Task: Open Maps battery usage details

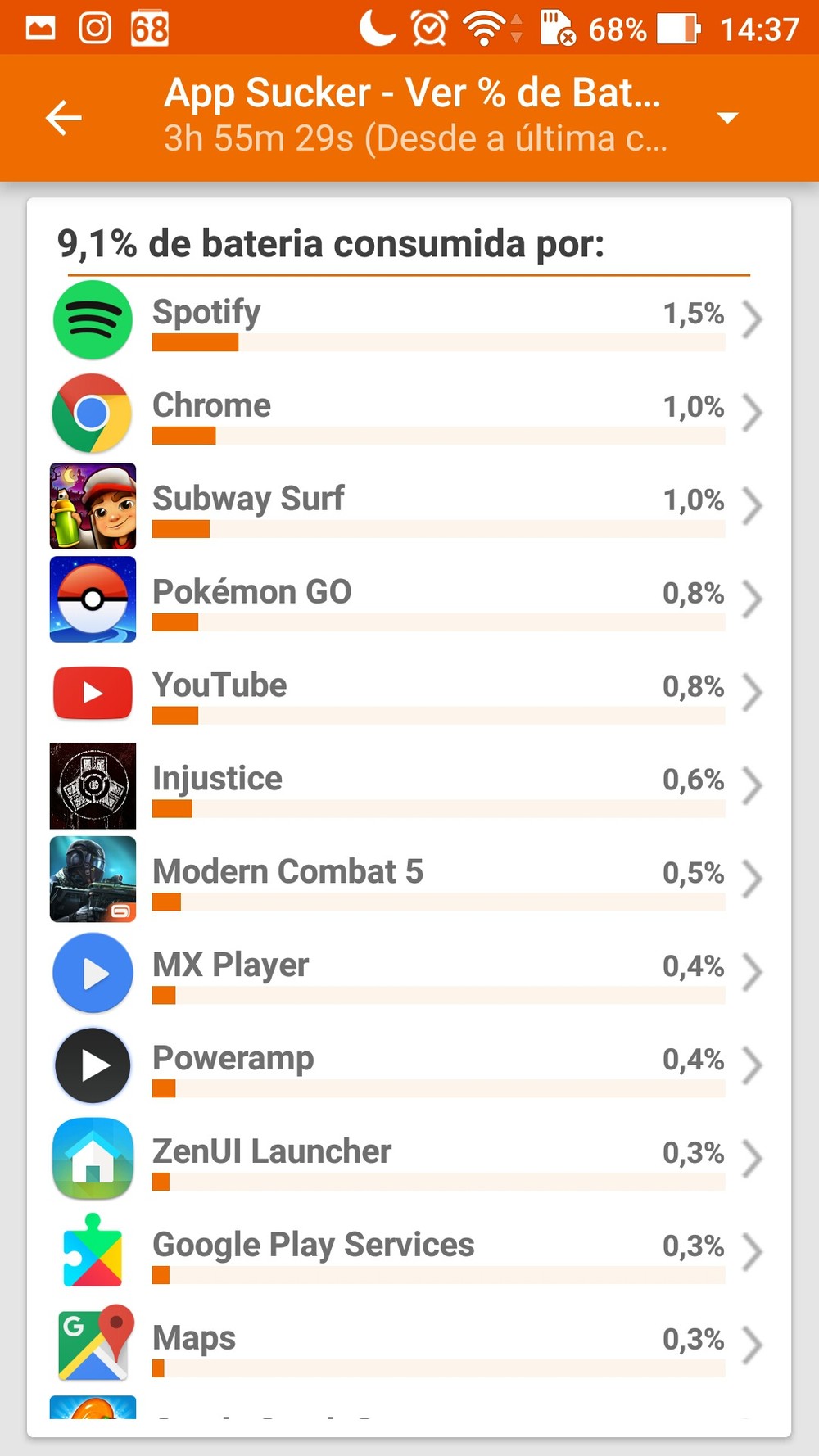Action: (x=409, y=1346)
